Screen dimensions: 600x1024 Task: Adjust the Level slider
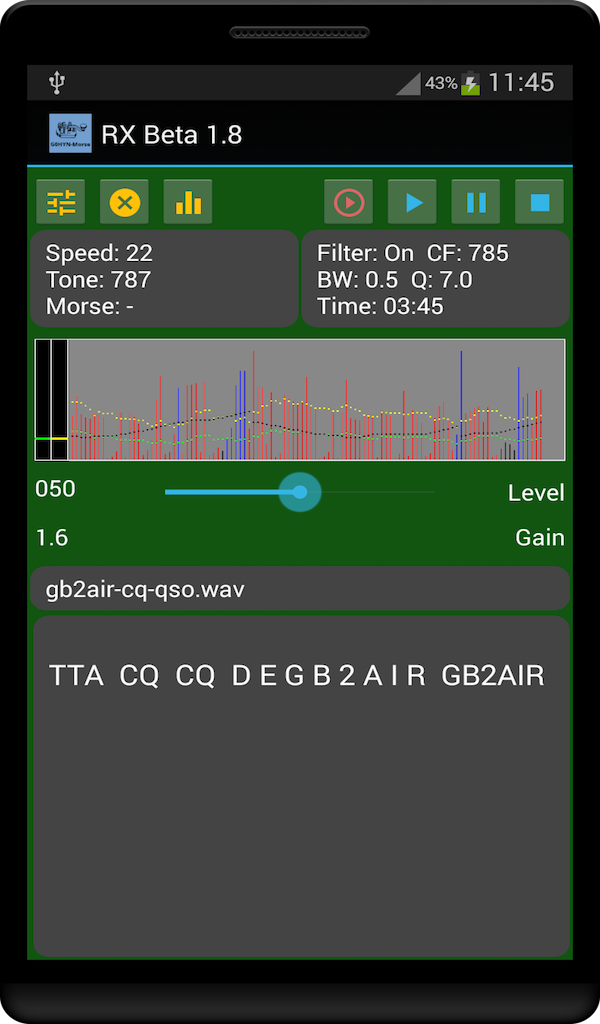coord(299,492)
